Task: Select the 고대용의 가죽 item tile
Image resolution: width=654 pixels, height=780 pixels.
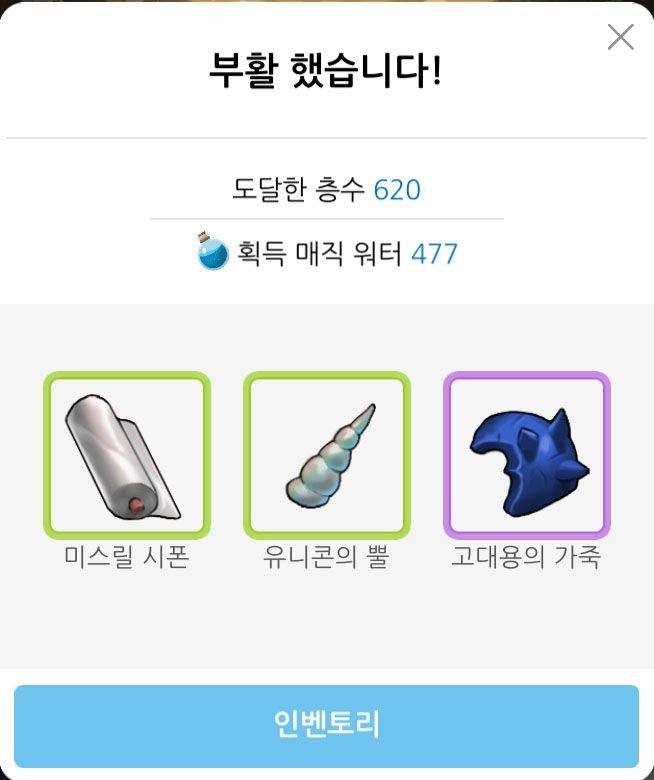Action: [526, 455]
